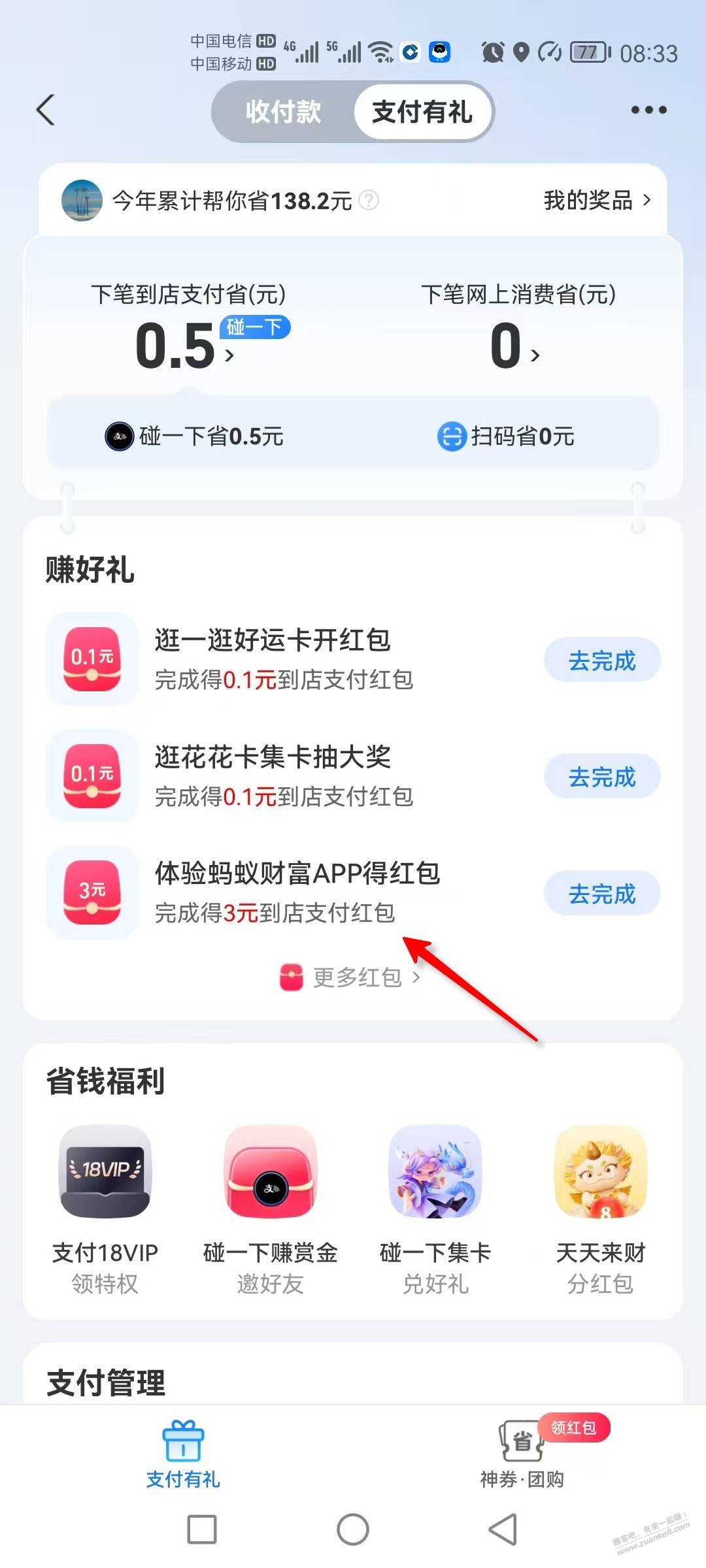706x1568 pixels.
Task: Open 支付18VIP 领特权
Action: [105, 1209]
